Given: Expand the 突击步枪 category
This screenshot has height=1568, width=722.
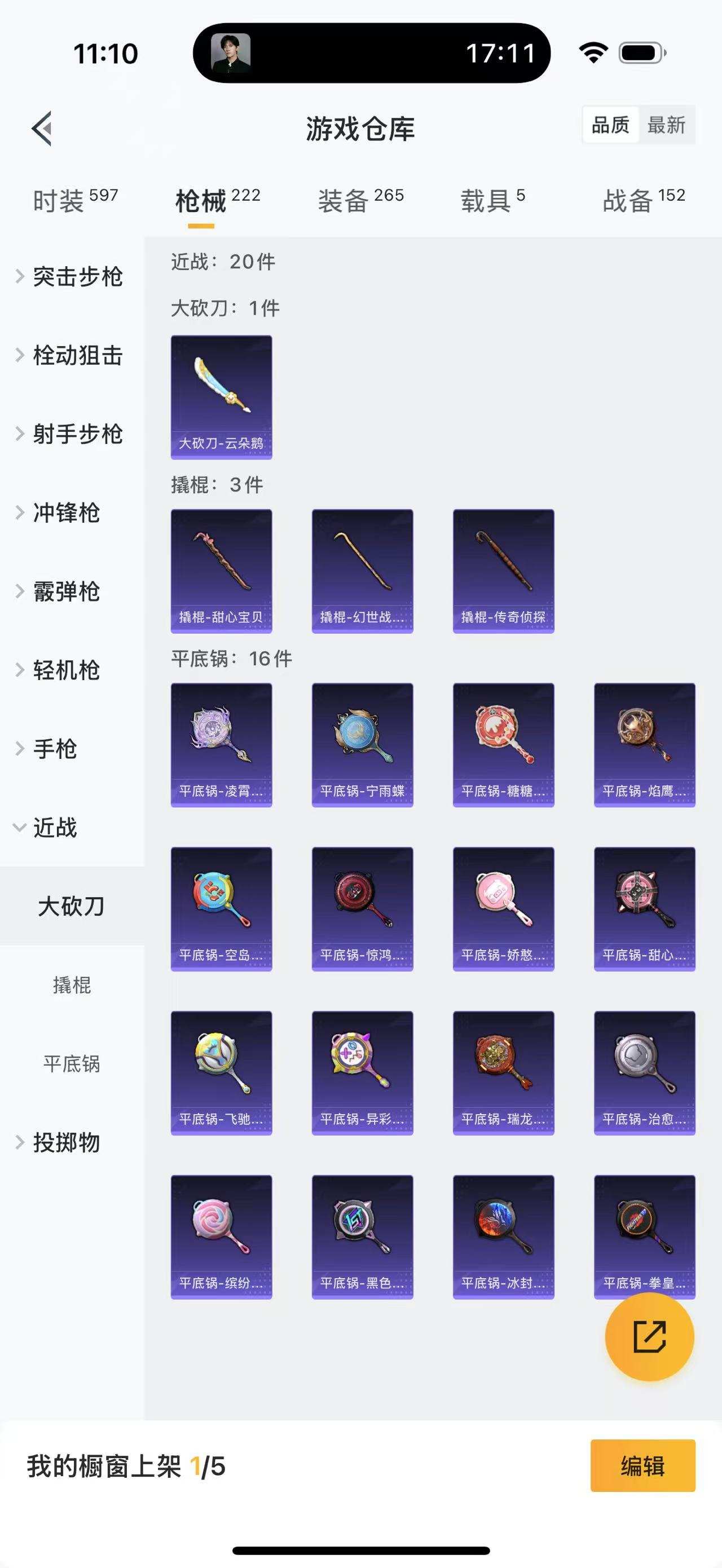Looking at the screenshot, I should (x=78, y=277).
